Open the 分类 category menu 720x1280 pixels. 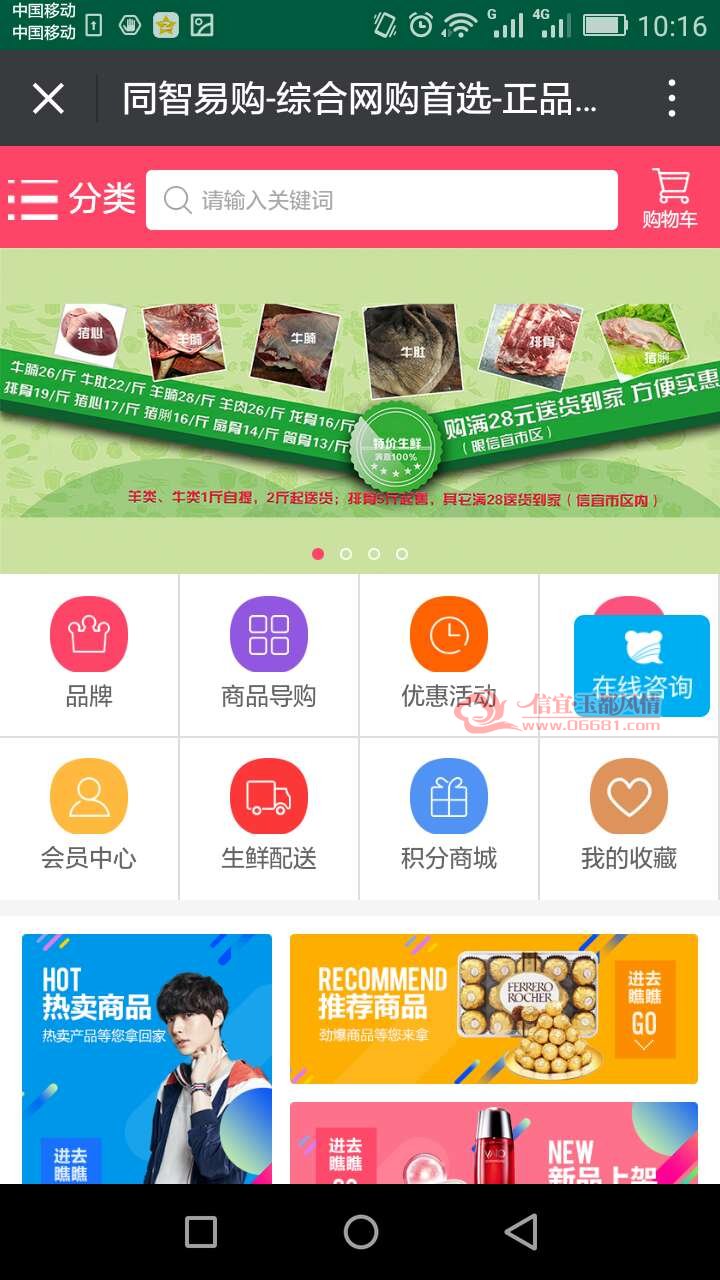(72, 200)
